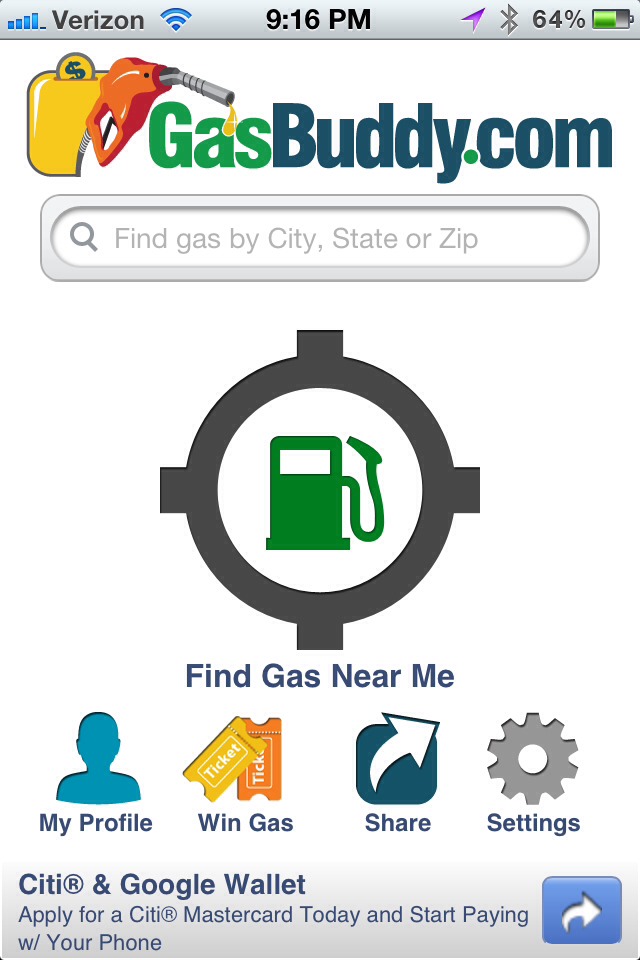Open the Citi & Google Wallet ad arrow
Screen dimensions: 640x960
click(581, 911)
